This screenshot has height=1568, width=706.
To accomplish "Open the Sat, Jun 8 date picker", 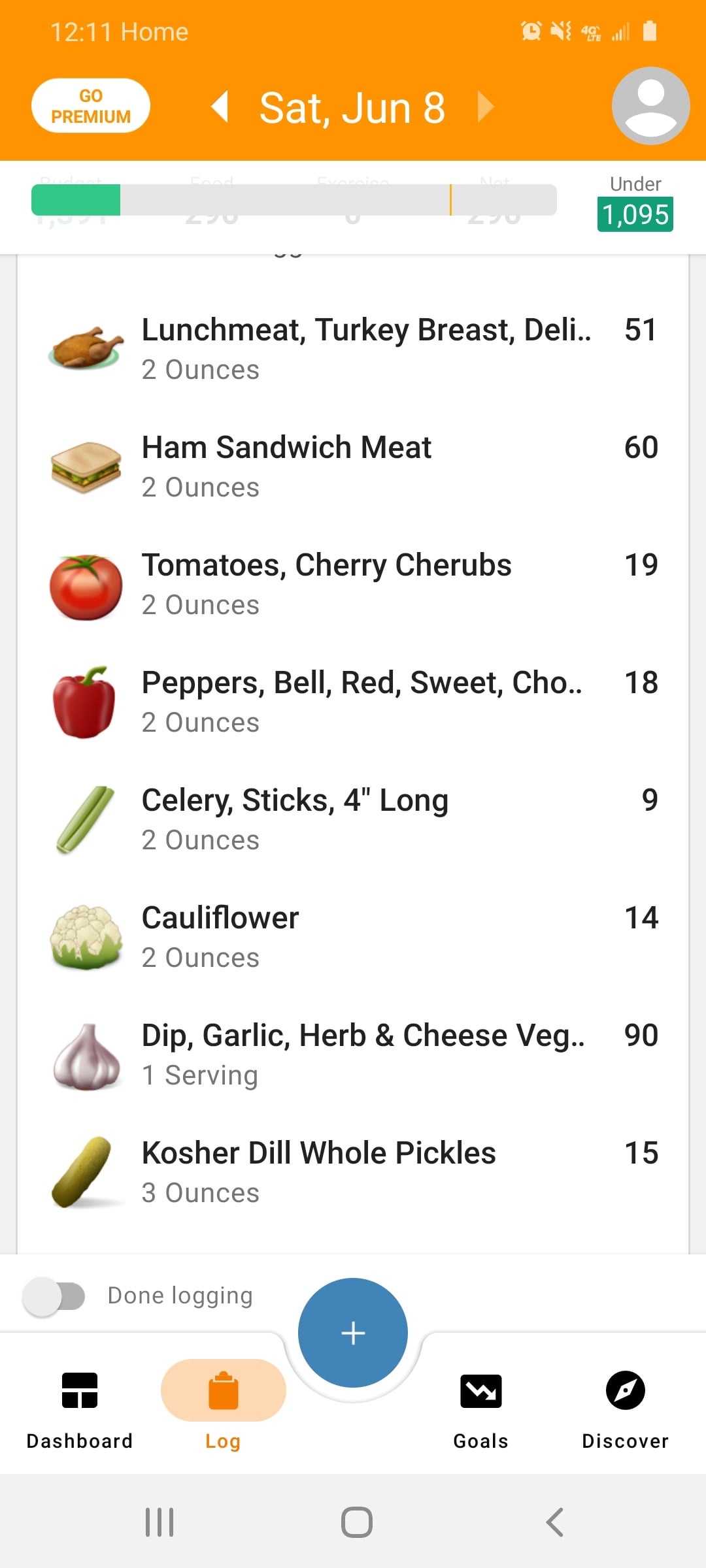I will 352,108.
